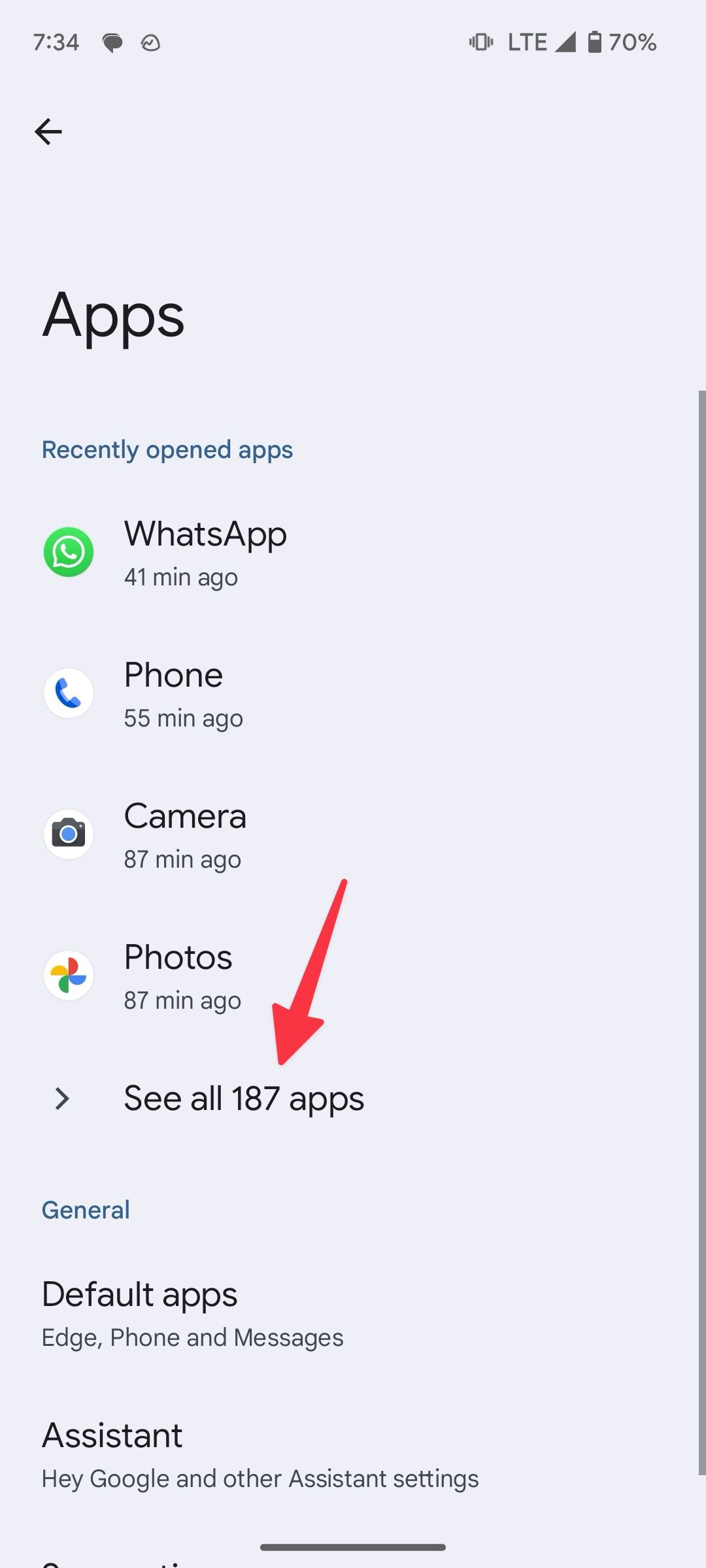Tap the Edge, Phone and Messages subtitle
Image resolution: width=706 pixels, height=1568 pixels.
(192, 1337)
